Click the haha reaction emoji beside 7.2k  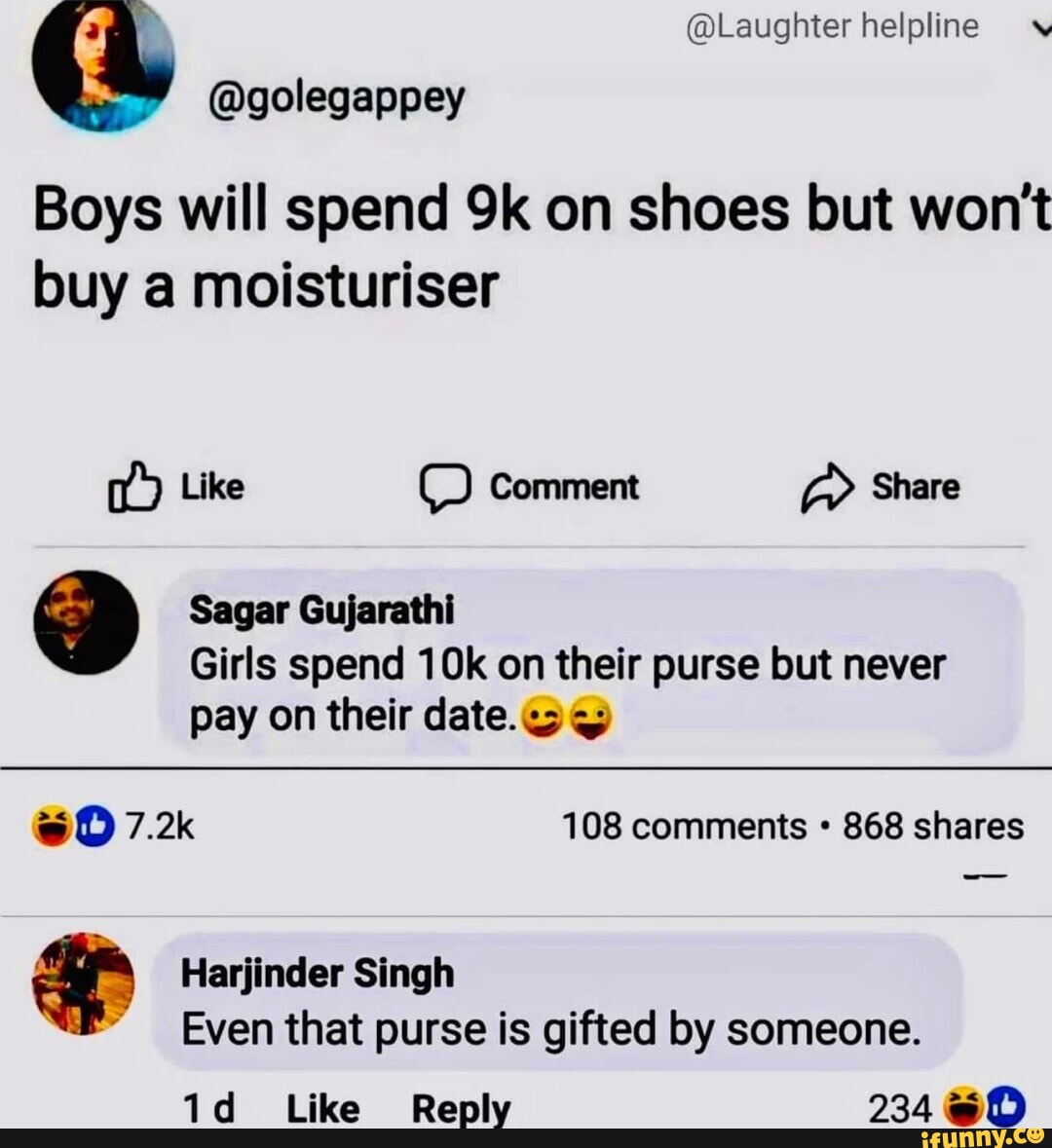(54, 826)
